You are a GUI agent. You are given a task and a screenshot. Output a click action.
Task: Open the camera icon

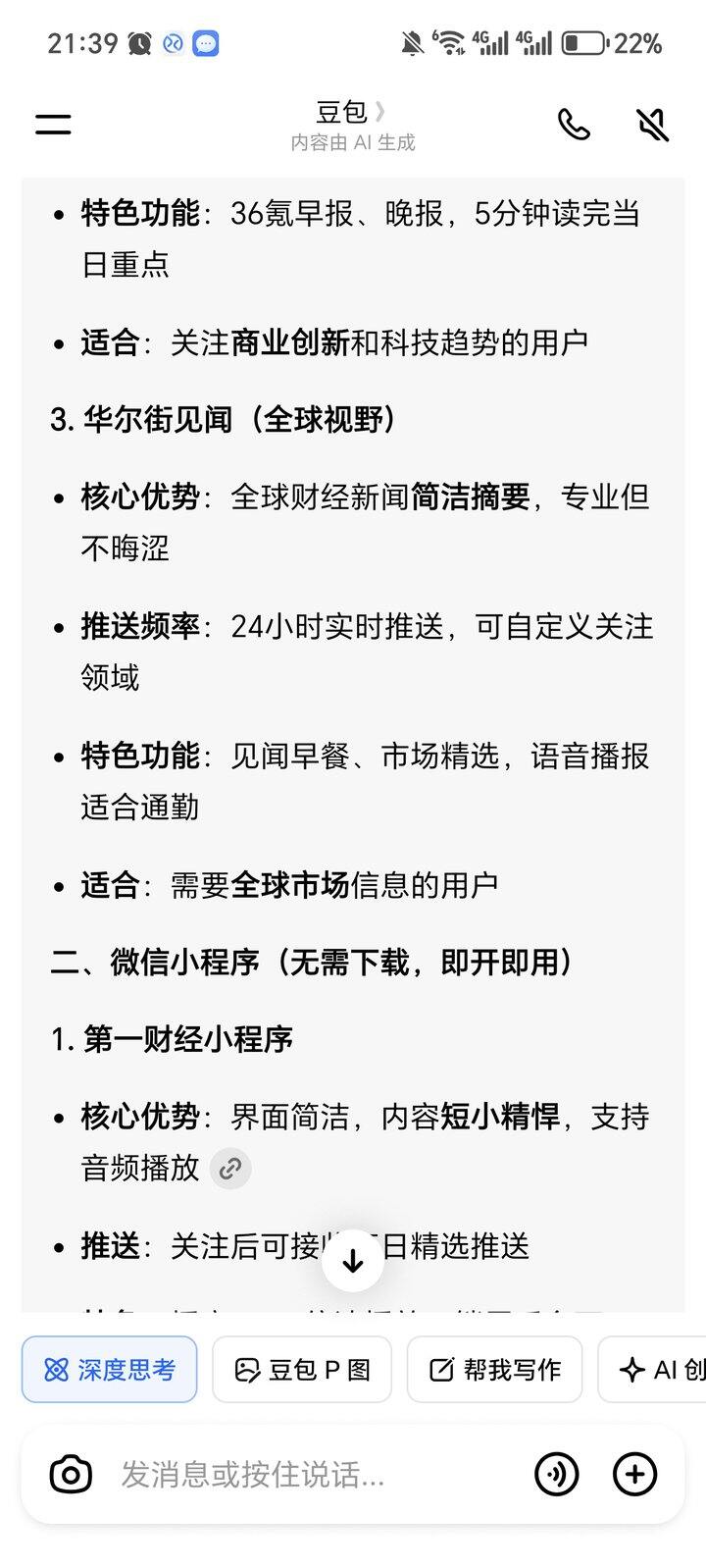[x=71, y=1474]
